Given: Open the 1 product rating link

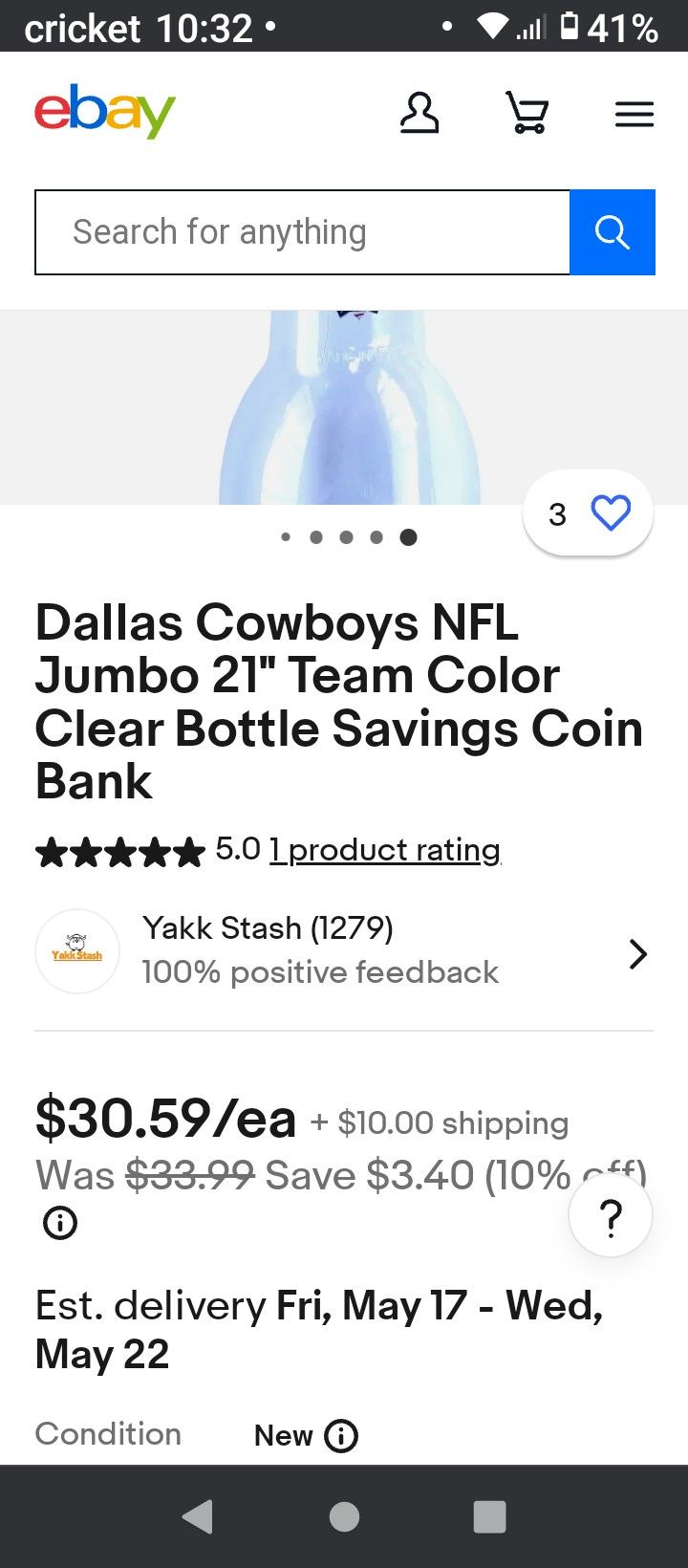Looking at the screenshot, I should coord(385,850).
